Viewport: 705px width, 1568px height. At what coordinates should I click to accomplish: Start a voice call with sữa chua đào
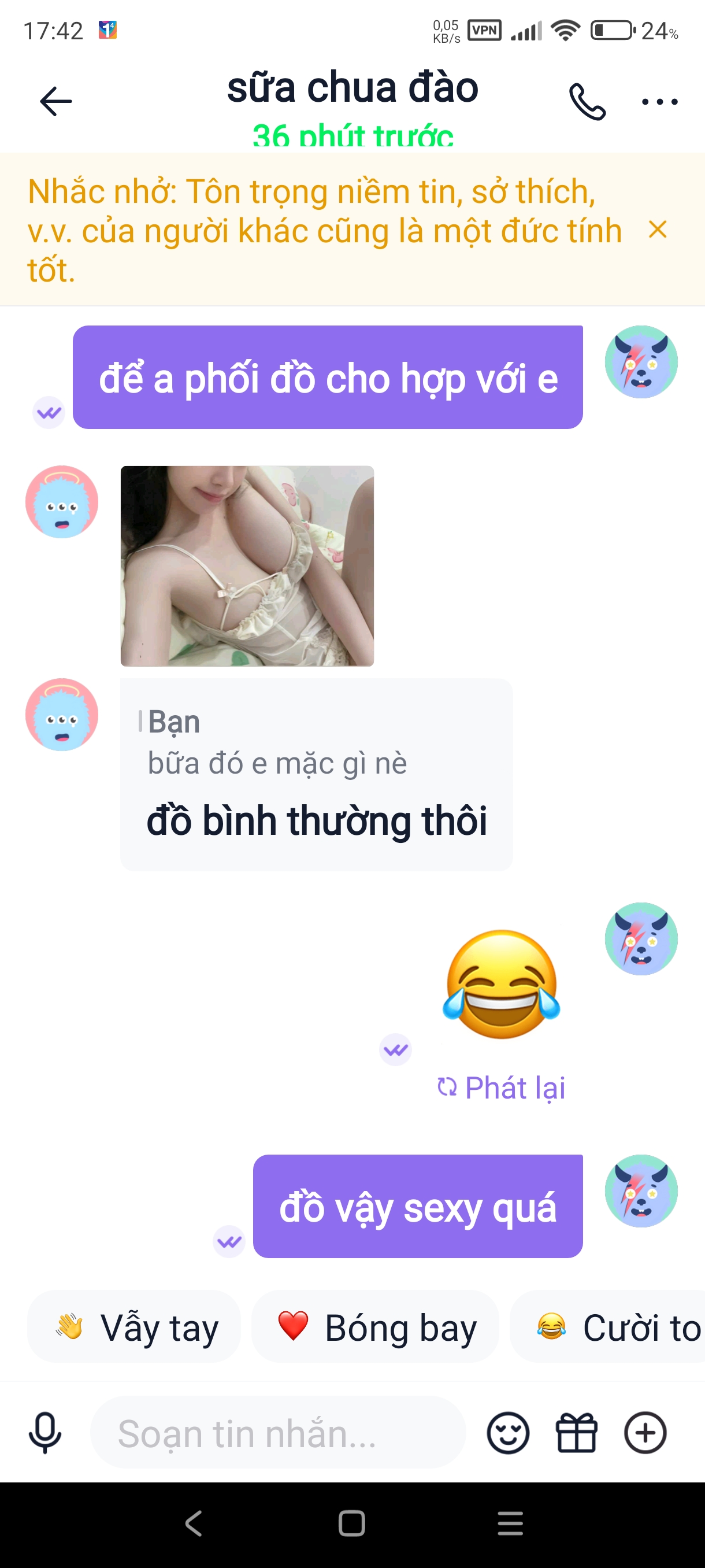(587, 102)
